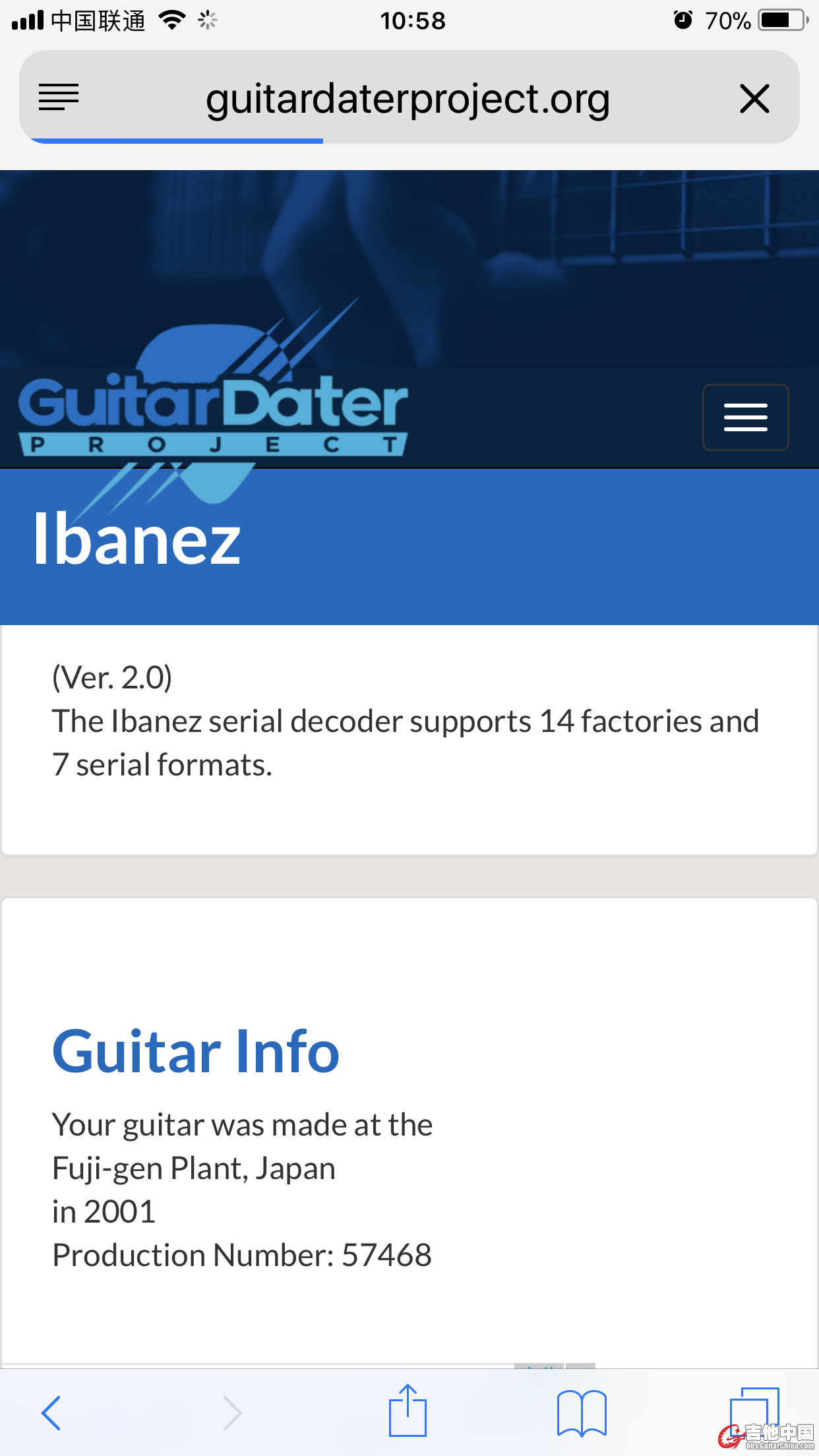
Task: Open the site's hamburger menu
Action: click(x=745, y=417)
